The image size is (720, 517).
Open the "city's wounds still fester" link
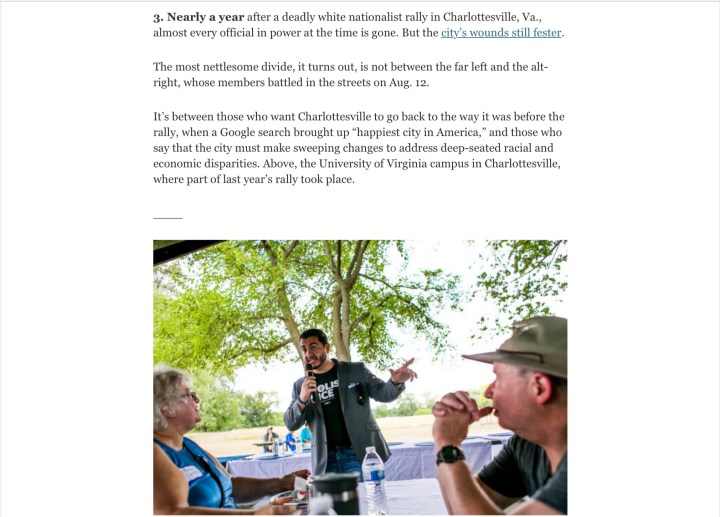501,33
